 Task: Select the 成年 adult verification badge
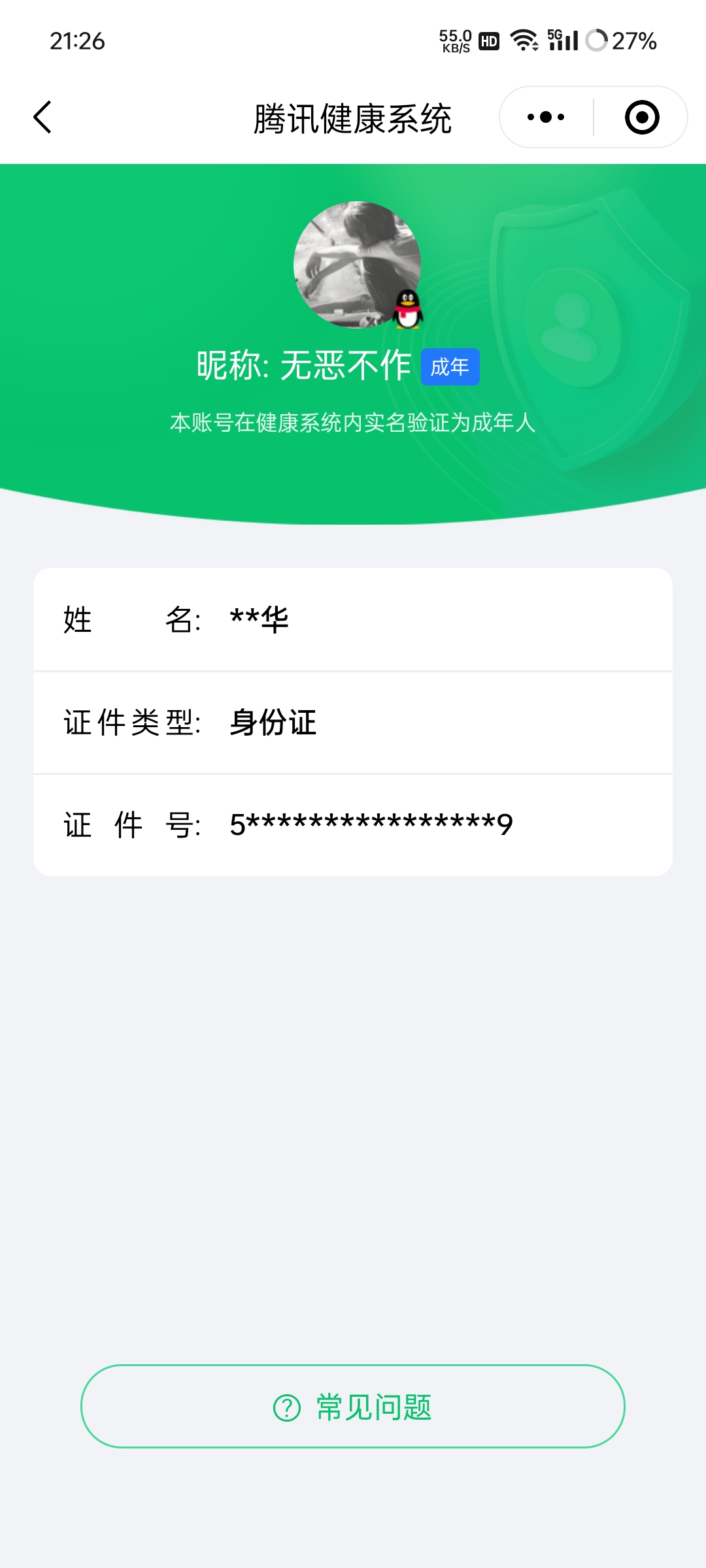click(x=450, y=368)
